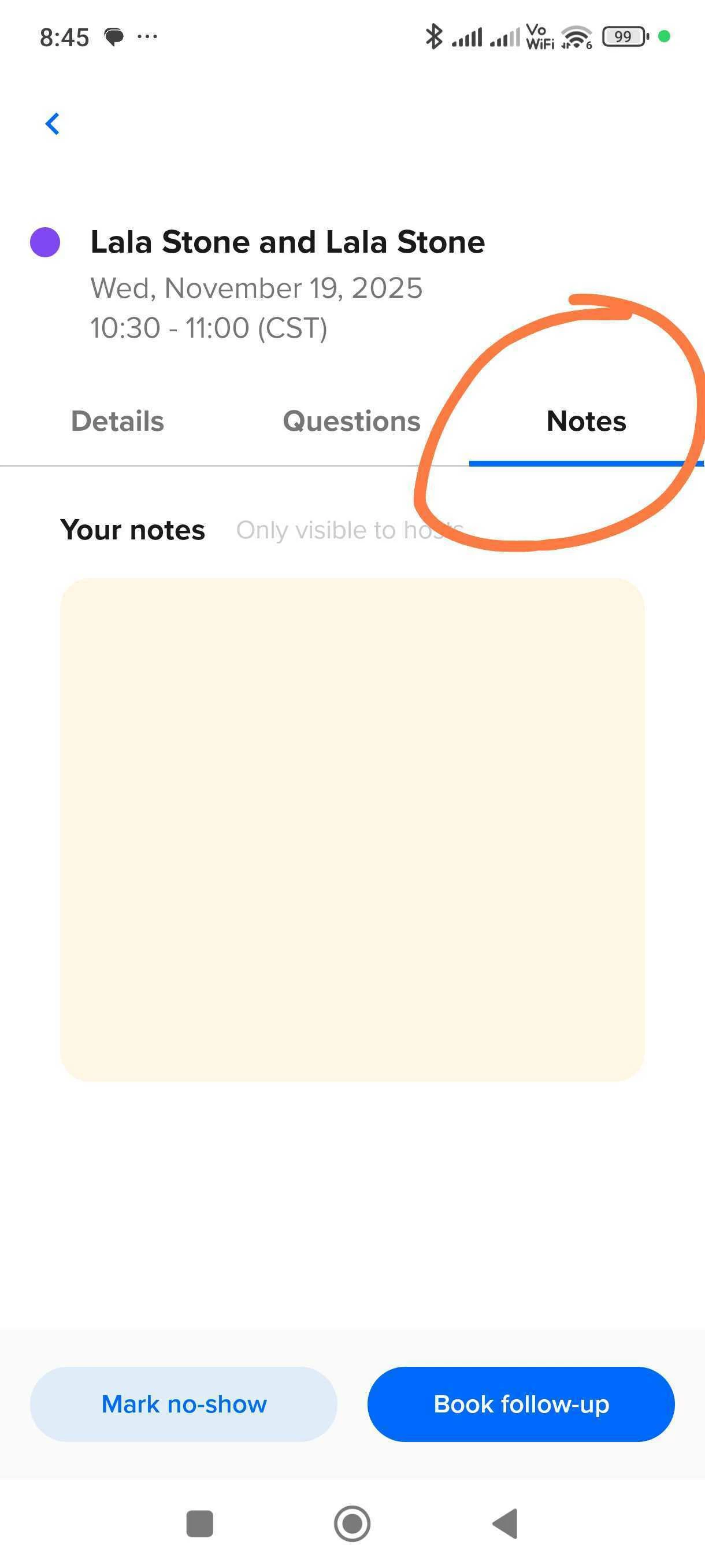Select the Notes tab
Image resolution: width=705 pixels, height=1568 pixels.
coord(586,421)
